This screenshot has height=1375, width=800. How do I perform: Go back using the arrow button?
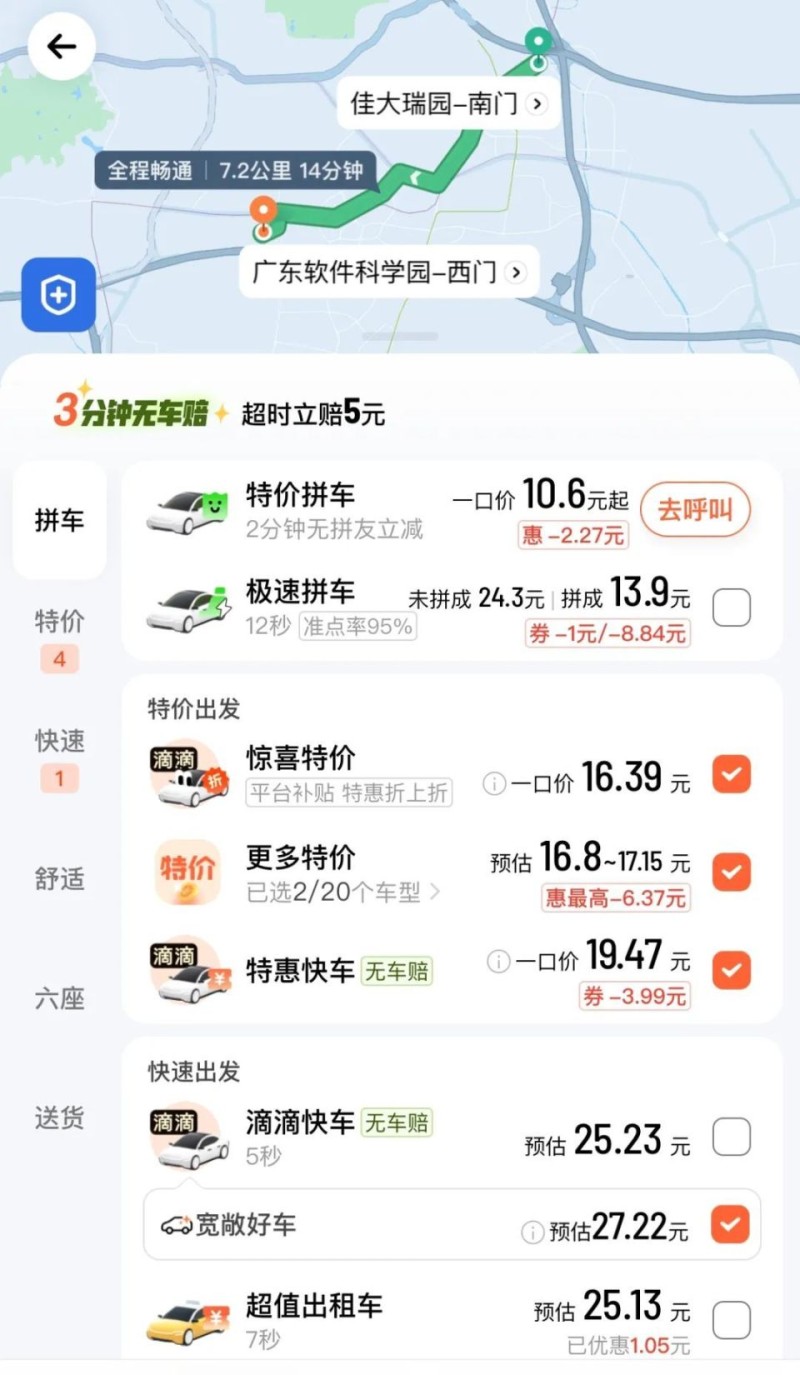click(61, 46)
